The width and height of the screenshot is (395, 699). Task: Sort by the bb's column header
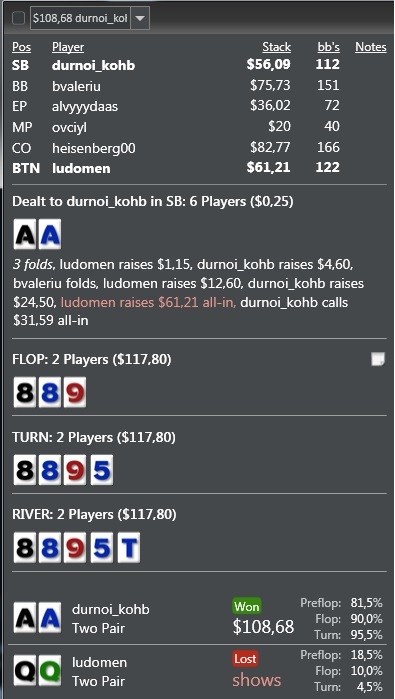(x=328, y=47)
